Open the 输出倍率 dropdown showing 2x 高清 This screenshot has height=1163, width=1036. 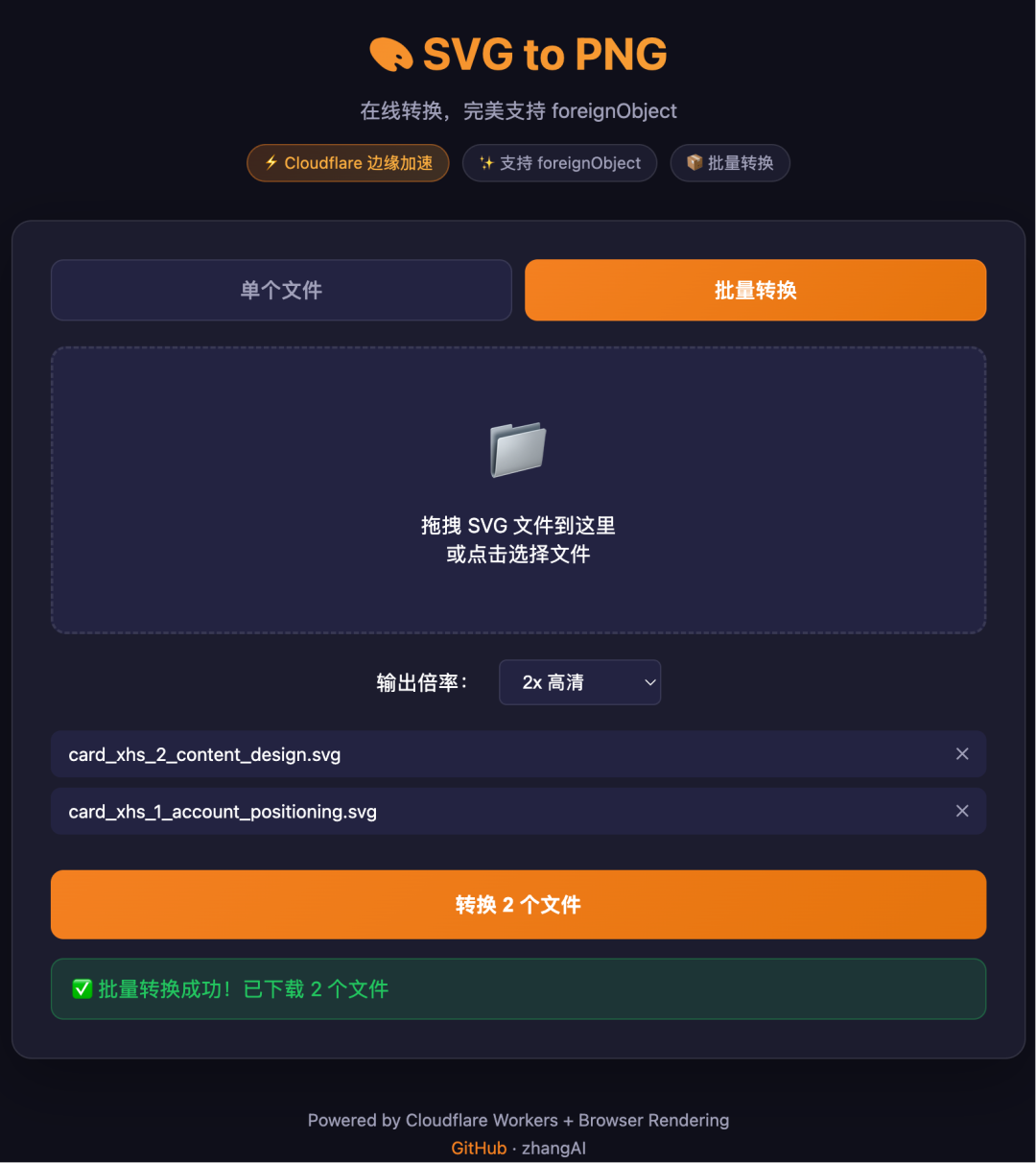(x=579, y=682)
